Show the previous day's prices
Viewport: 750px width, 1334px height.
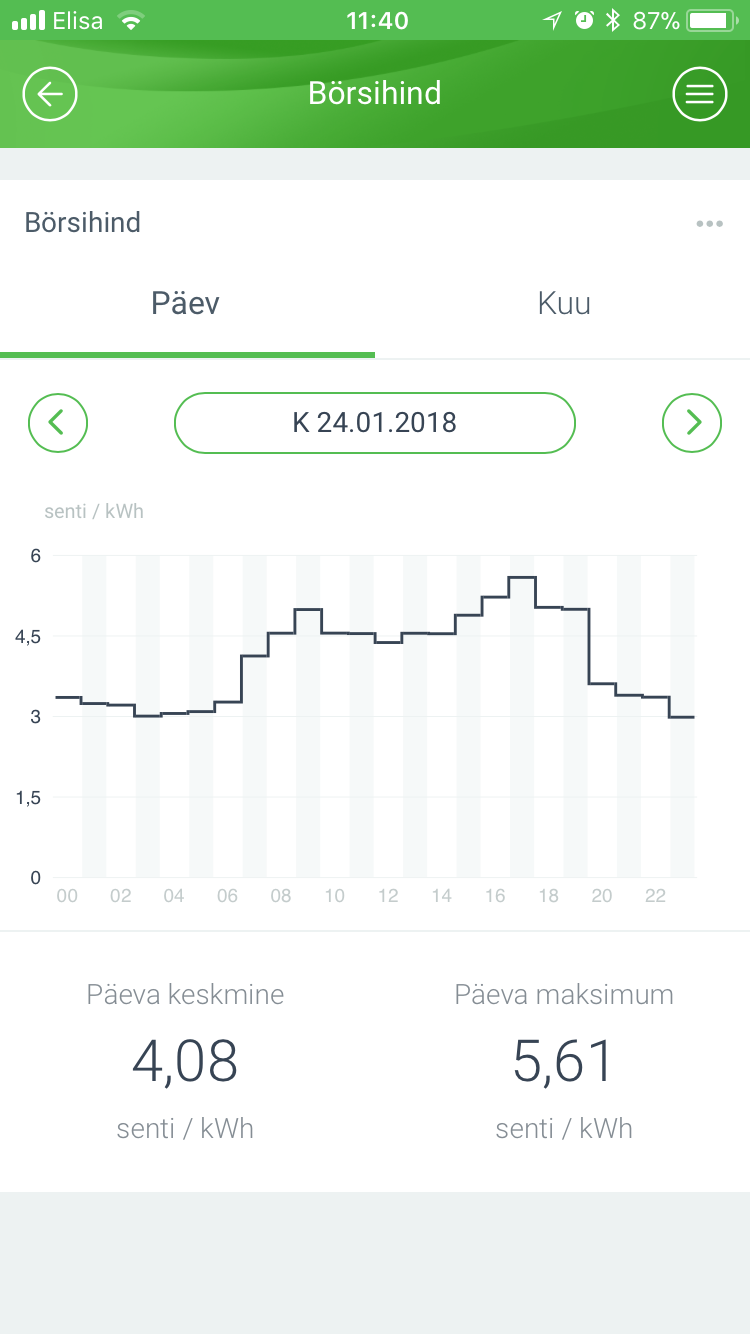pos(58,423)
